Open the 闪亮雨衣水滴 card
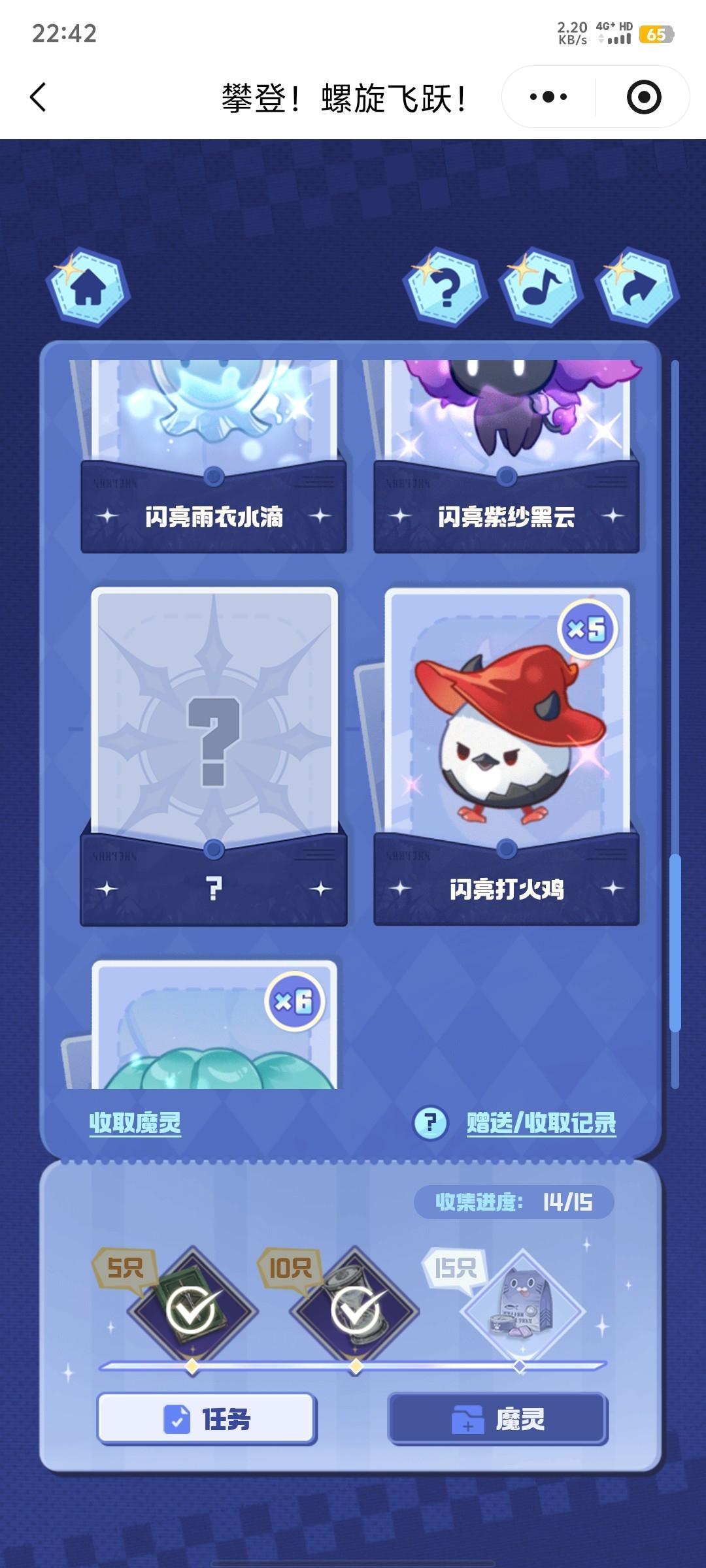 214,457
